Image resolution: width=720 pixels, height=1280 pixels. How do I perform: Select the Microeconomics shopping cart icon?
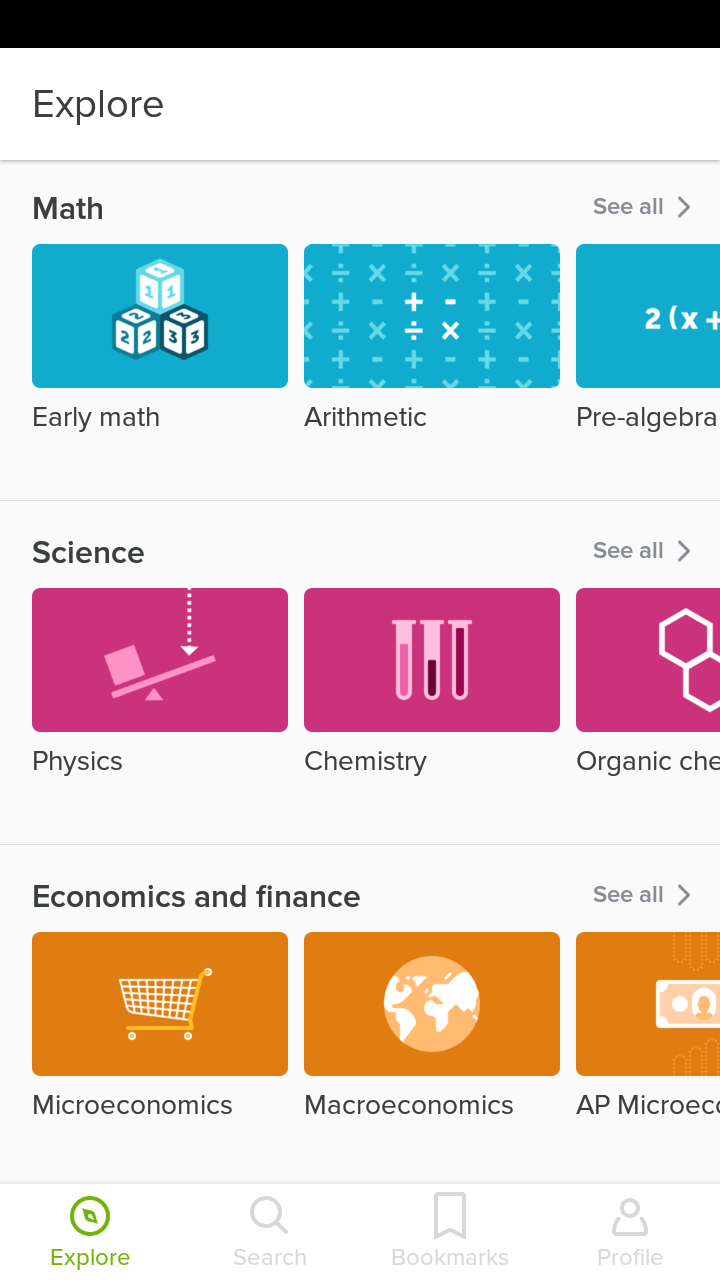point(159,1004)
